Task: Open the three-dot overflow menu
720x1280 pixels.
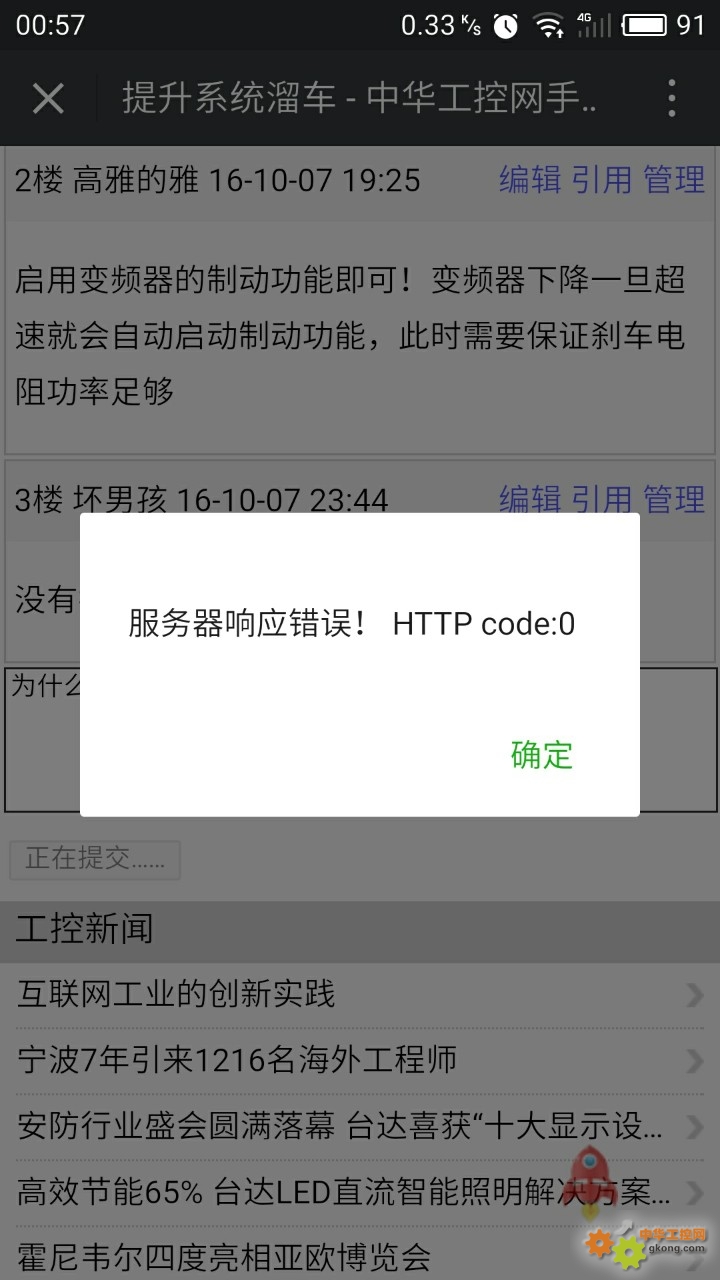Action: [672, 98]
